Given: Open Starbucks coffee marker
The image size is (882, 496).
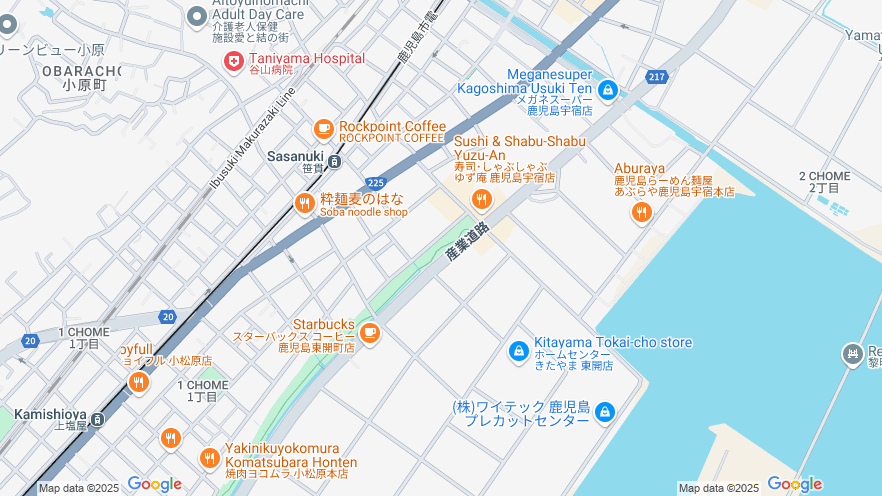Looking at the screenshot, I should [x=370, y=332].
